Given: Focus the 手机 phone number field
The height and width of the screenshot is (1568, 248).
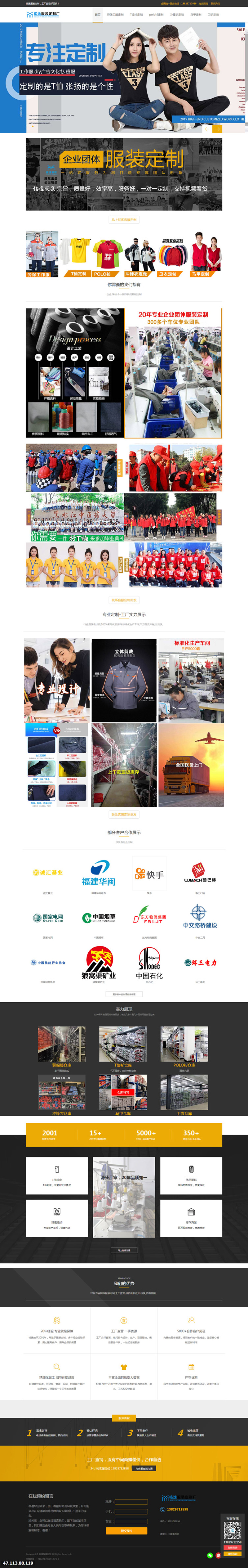Looking at the screenshot, I should pyautogui.click(x=131, y=1512).
